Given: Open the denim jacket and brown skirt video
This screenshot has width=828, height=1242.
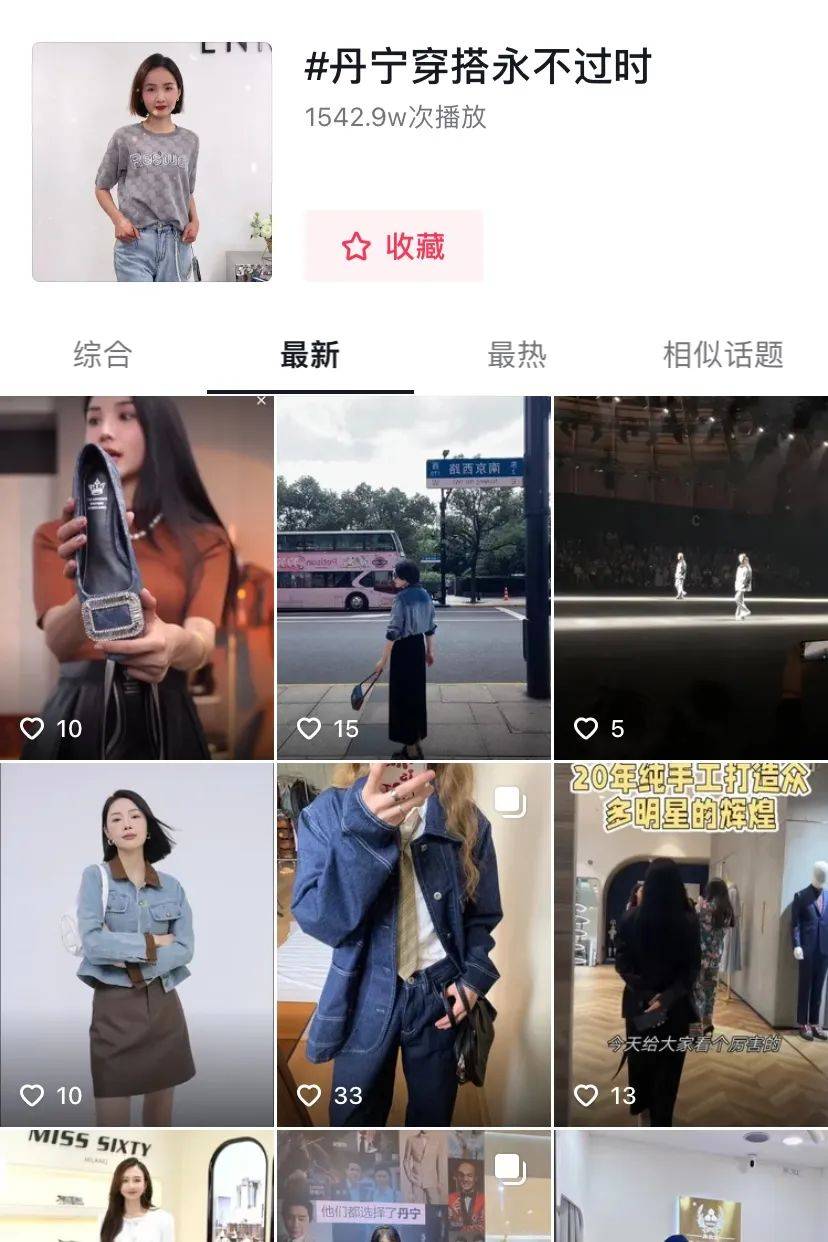Looking at the screenshot, I should pyautogui.click(x=136, y=945).
